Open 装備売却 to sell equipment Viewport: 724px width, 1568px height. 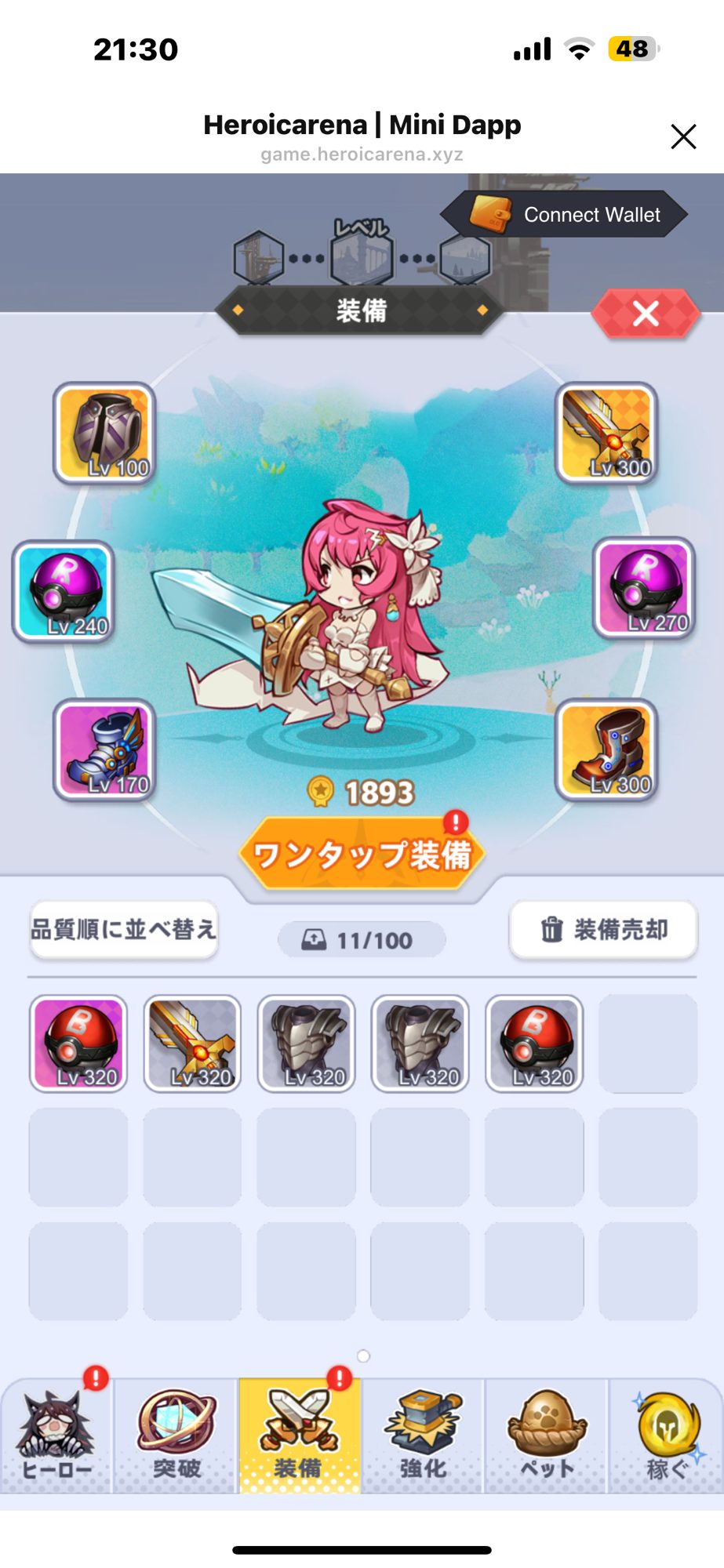pyautogui.click(x=603, y=930)
